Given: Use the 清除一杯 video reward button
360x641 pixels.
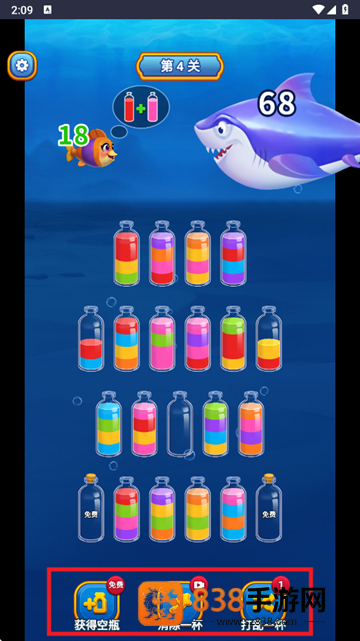Looking at the screenshot, I should click(x=180, y=604).
